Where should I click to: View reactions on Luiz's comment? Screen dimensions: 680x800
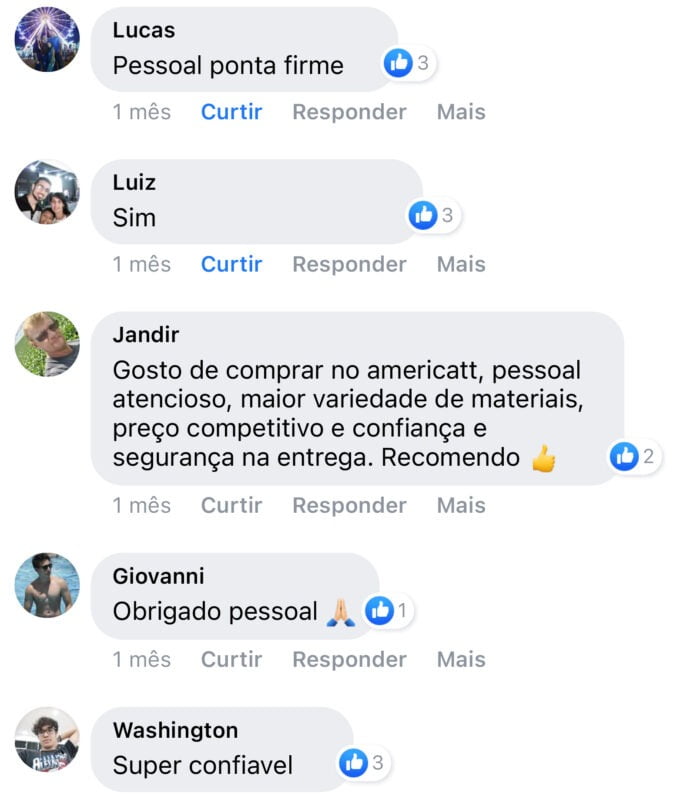435,215
